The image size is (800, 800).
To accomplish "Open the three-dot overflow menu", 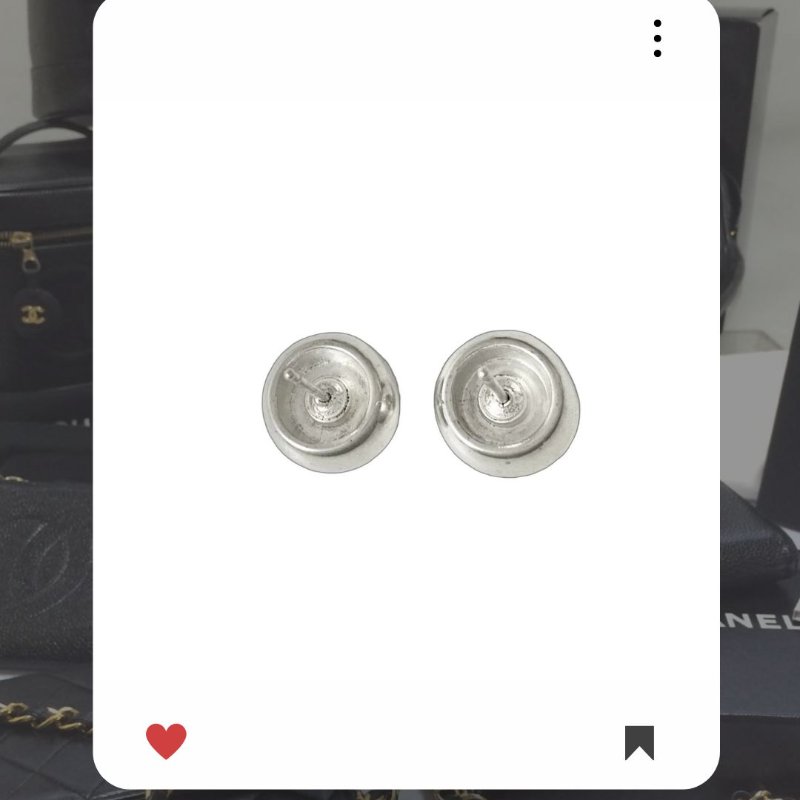I will pyautogui.click(x=657, y=38).
